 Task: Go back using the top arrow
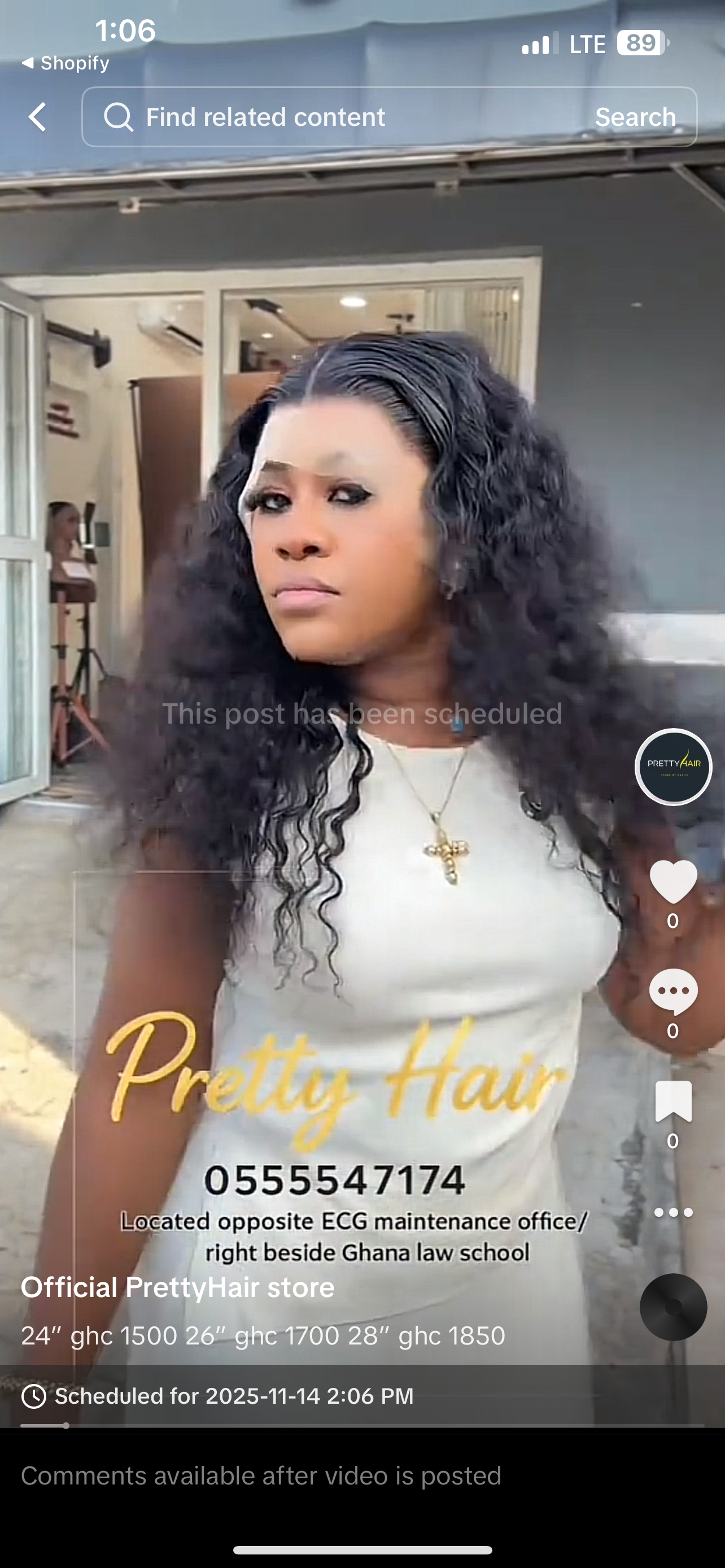pos(38,117)
